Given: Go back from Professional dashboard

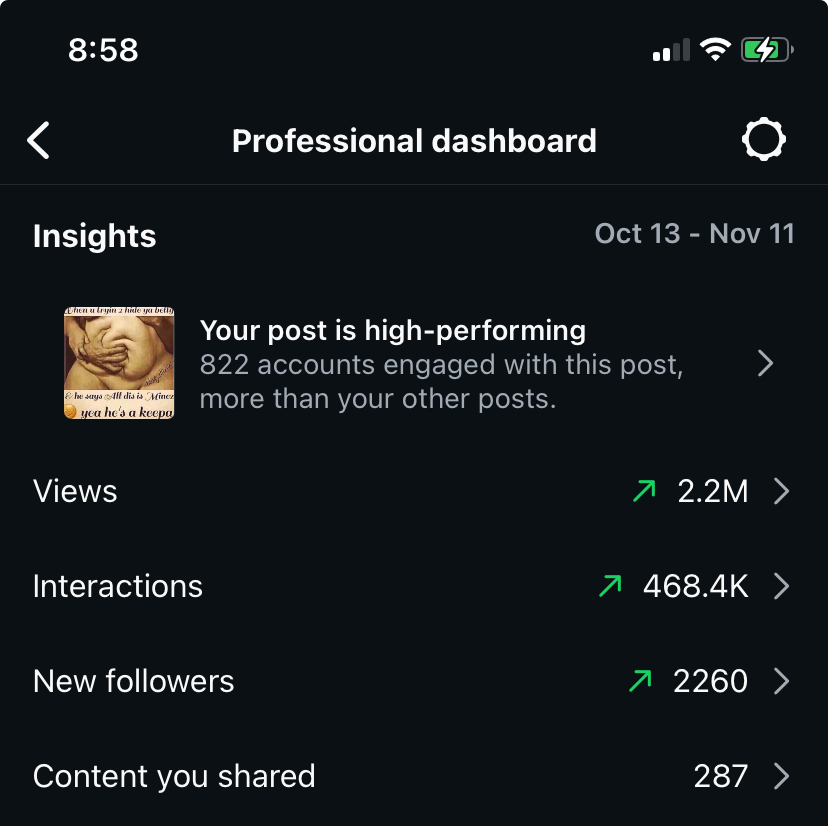Looking at the screenshot, I should coord(39,140).
